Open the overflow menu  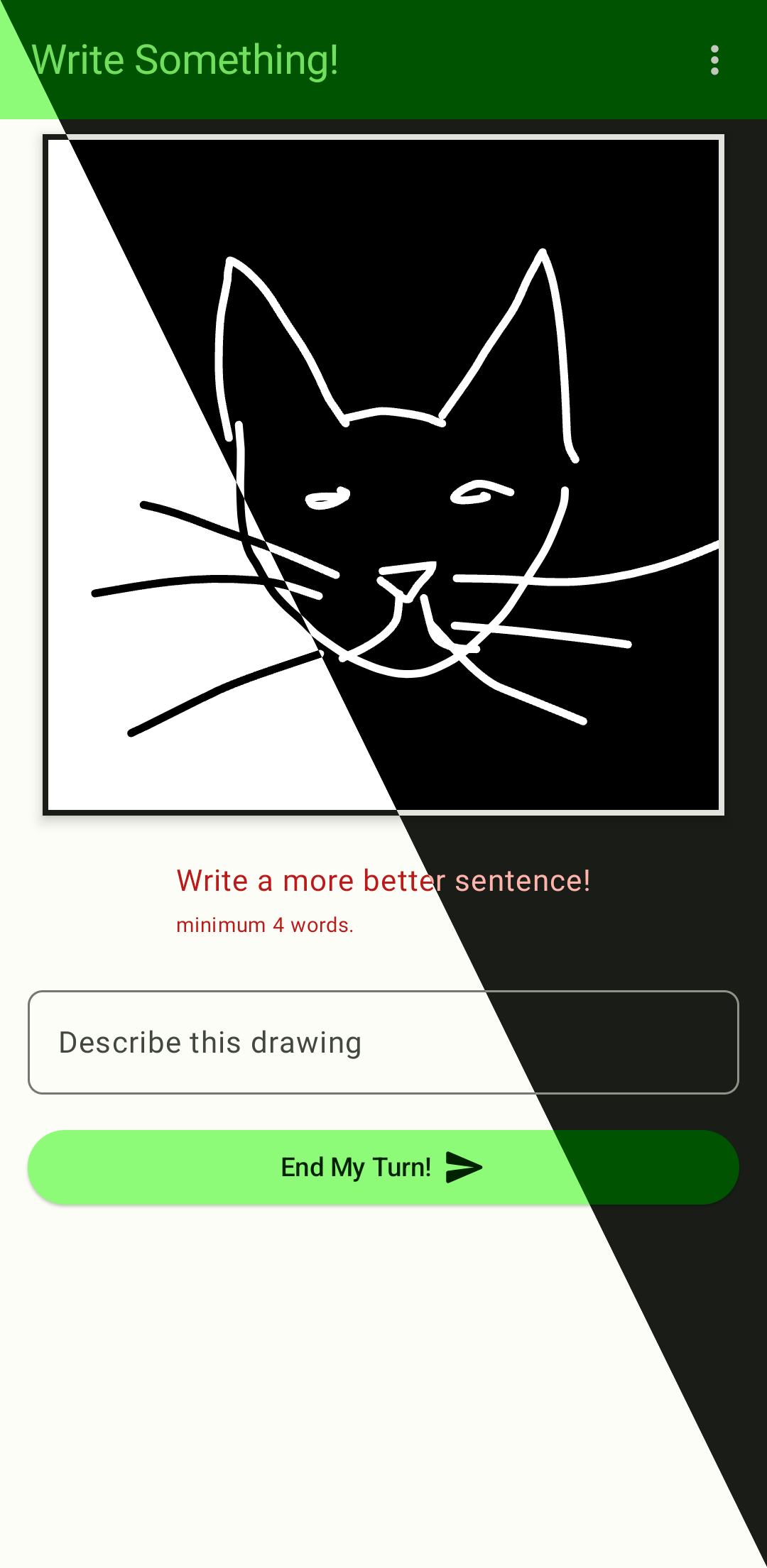(714, 60)
